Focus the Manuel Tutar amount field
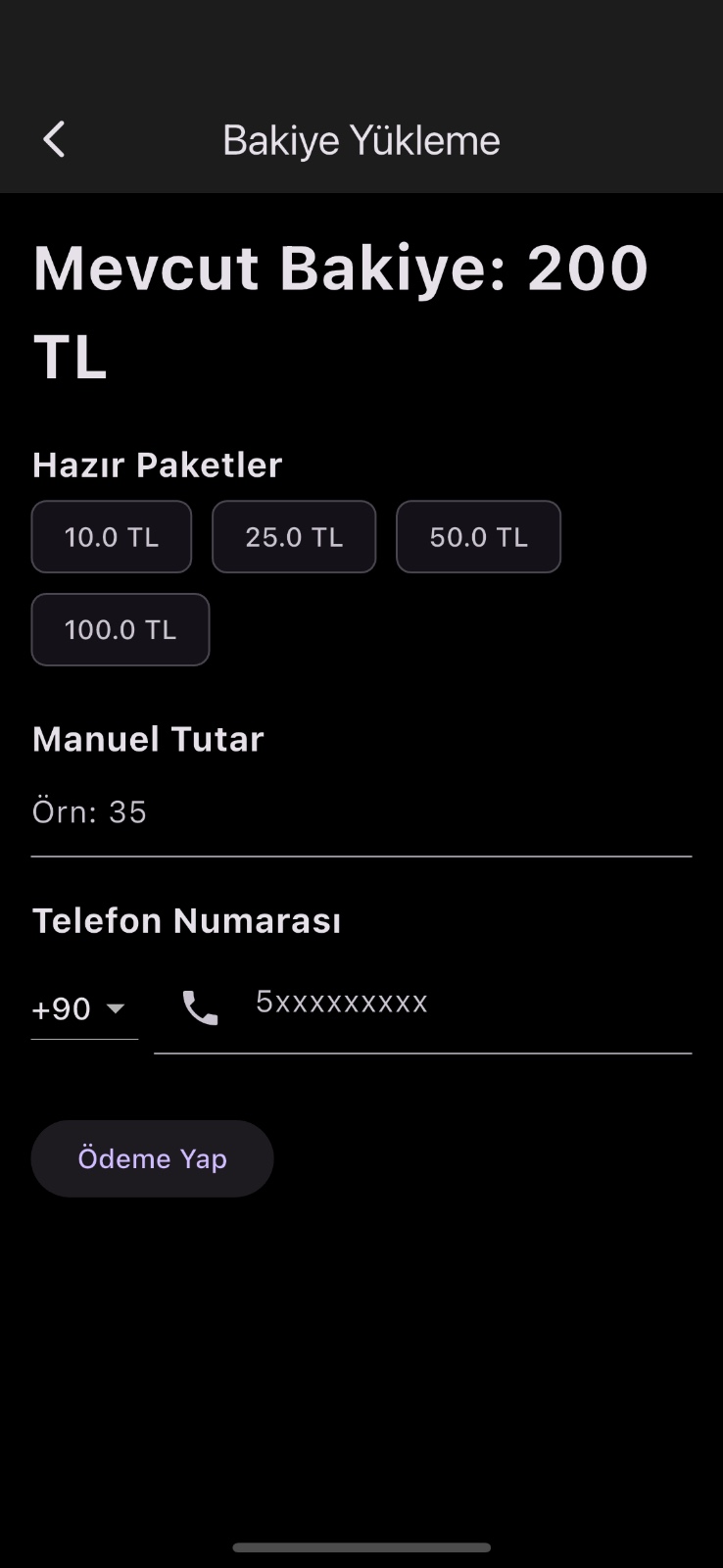723x1568 pixels. 361,813
